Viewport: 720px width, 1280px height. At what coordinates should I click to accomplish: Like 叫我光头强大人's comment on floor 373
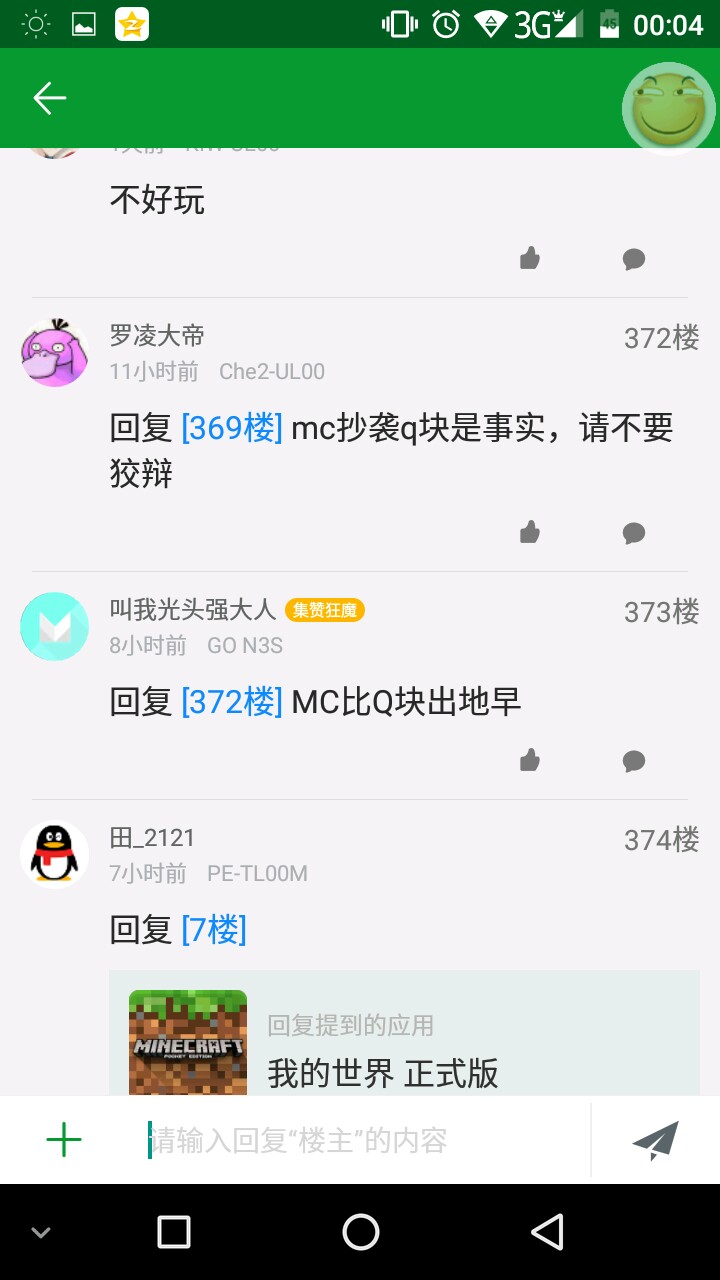point(530,760)
